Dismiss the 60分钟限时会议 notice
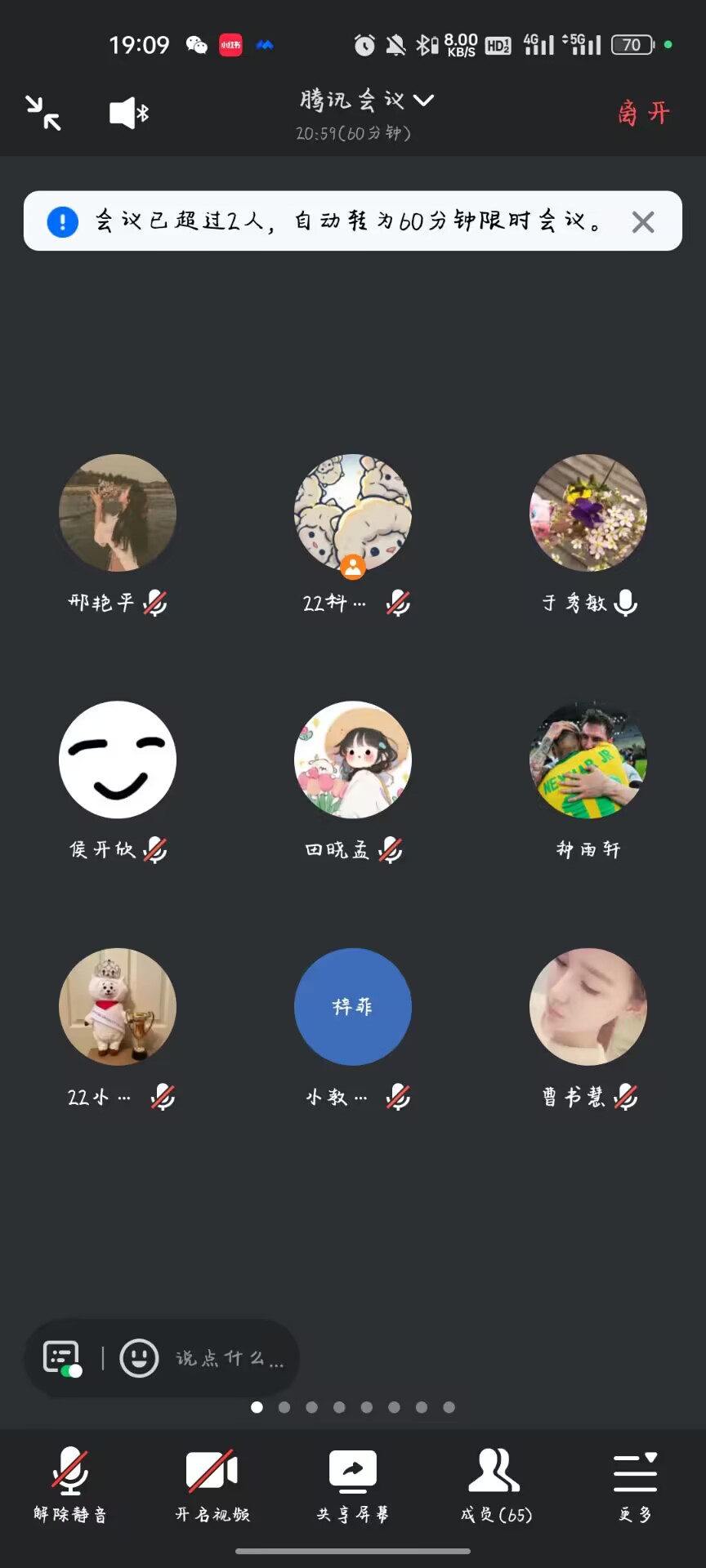 coord(643,221)
